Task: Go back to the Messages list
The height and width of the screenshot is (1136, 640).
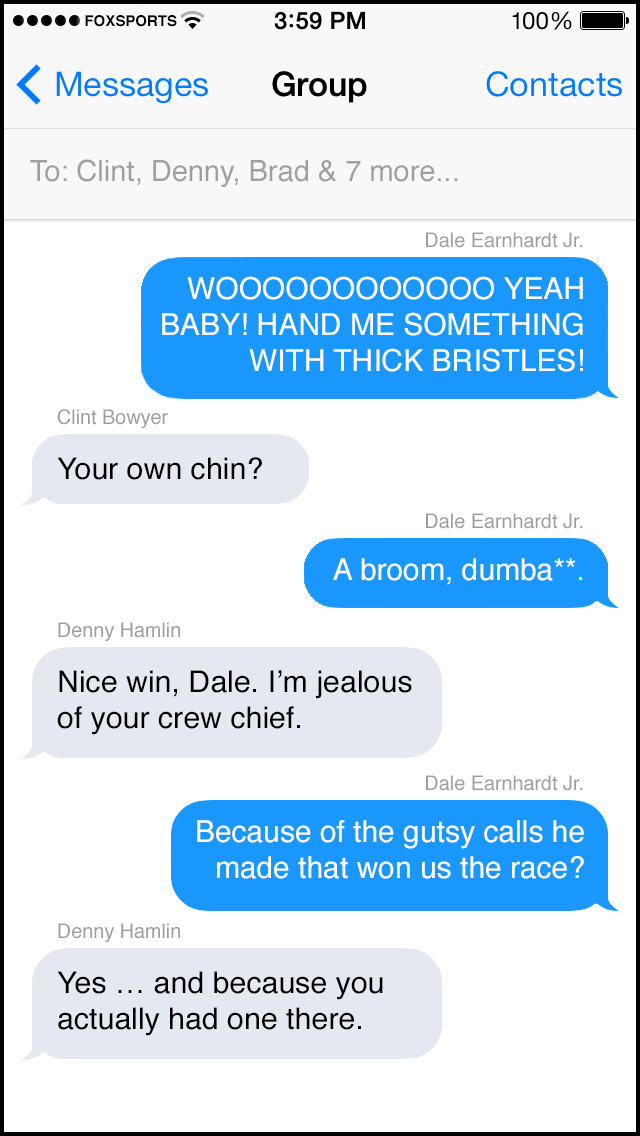Action: [x=112, y=85]
